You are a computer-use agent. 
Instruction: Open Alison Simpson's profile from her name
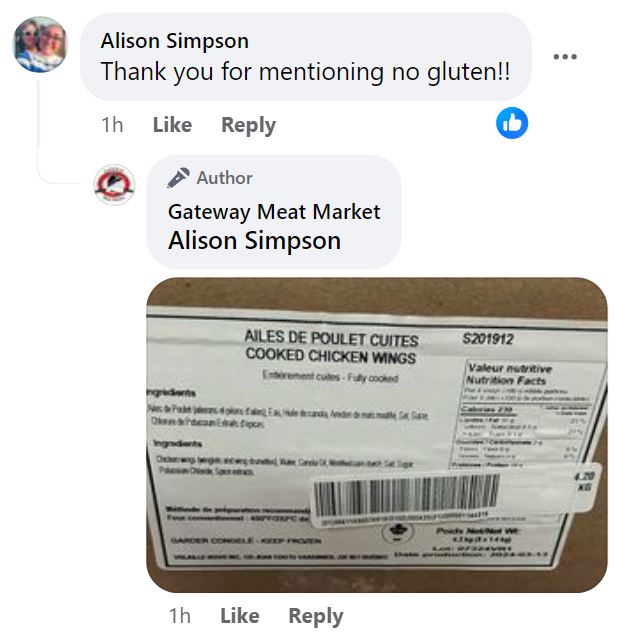[175, 41]
